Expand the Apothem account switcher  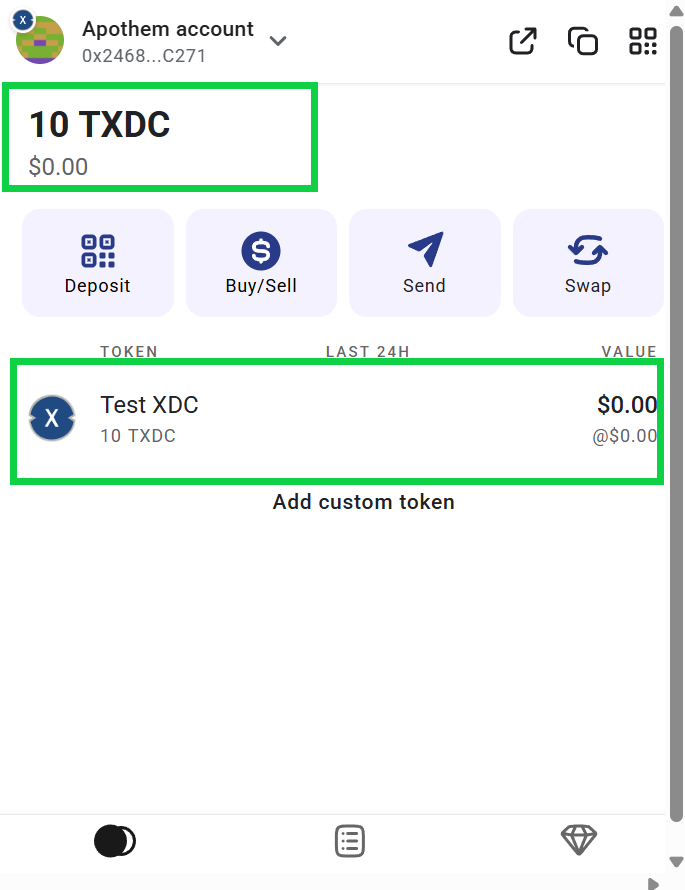pos(278,41)
